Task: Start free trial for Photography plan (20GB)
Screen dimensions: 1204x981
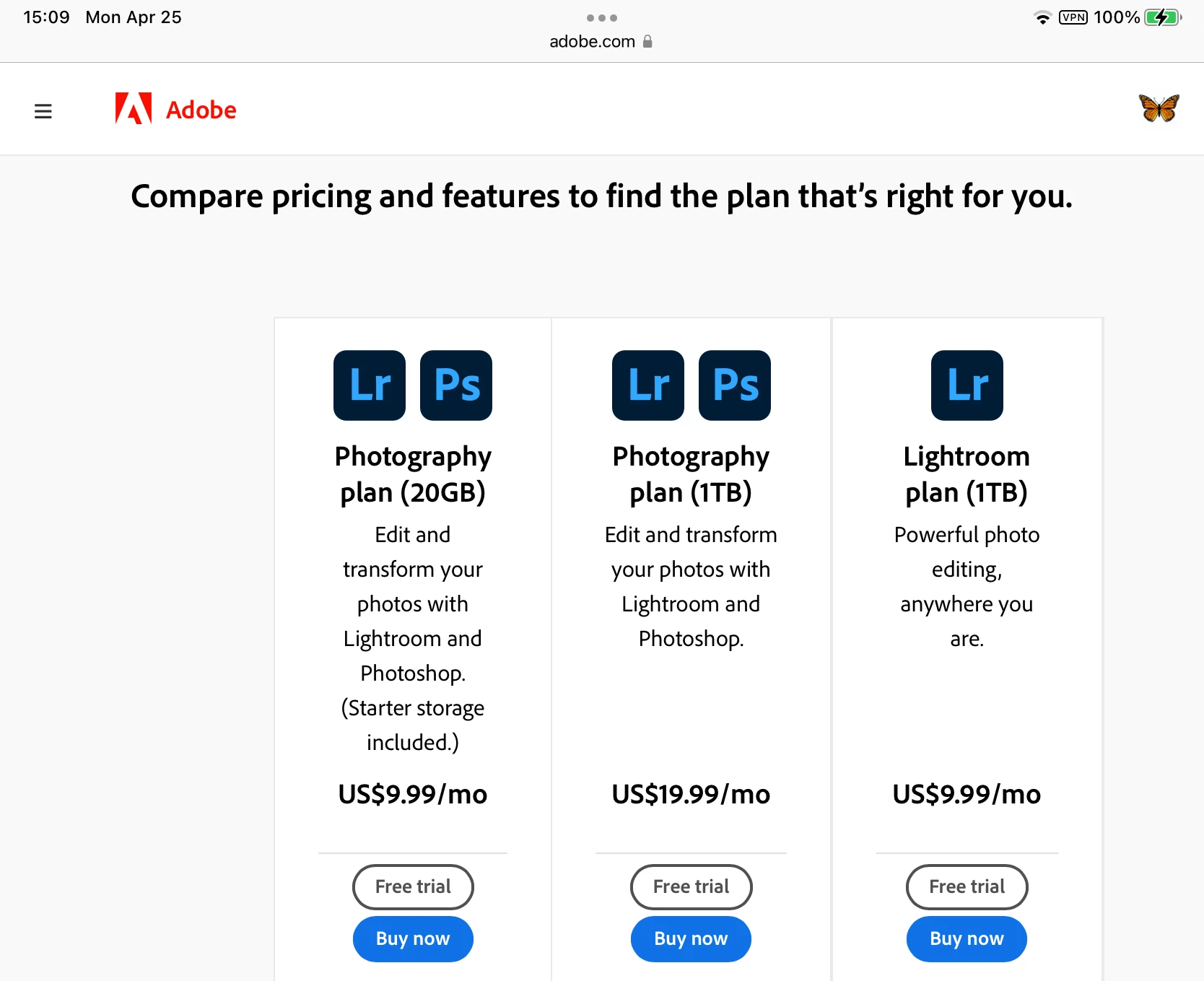Action: click(413, 886)
